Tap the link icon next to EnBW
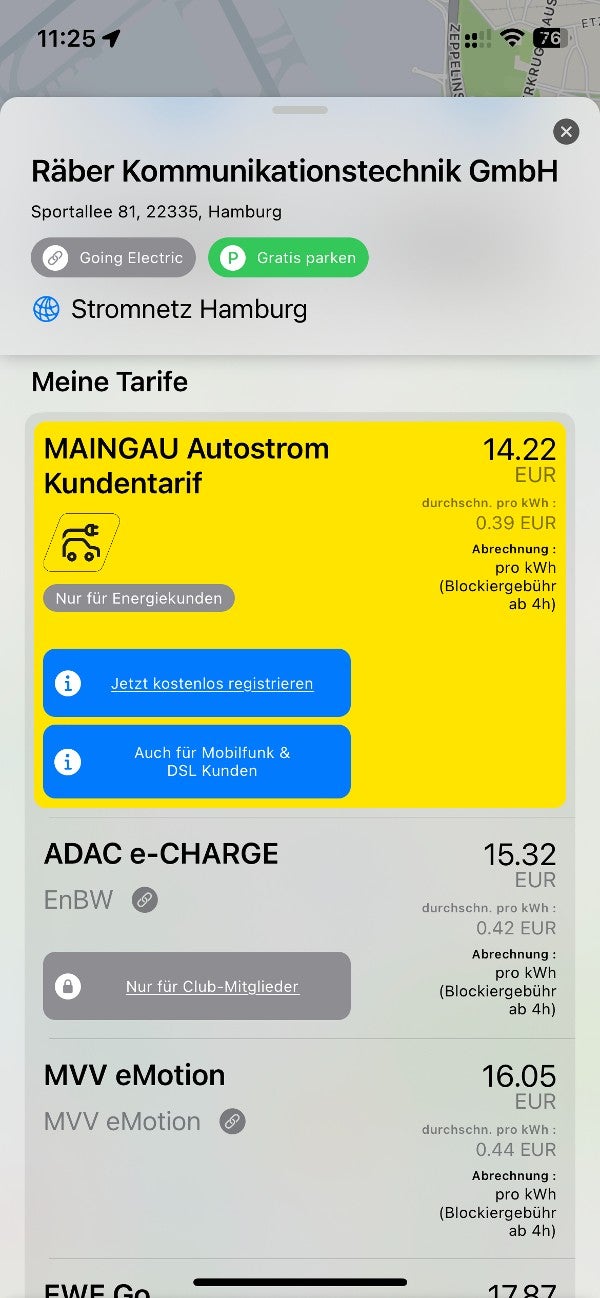 click(x=145, y=900)
